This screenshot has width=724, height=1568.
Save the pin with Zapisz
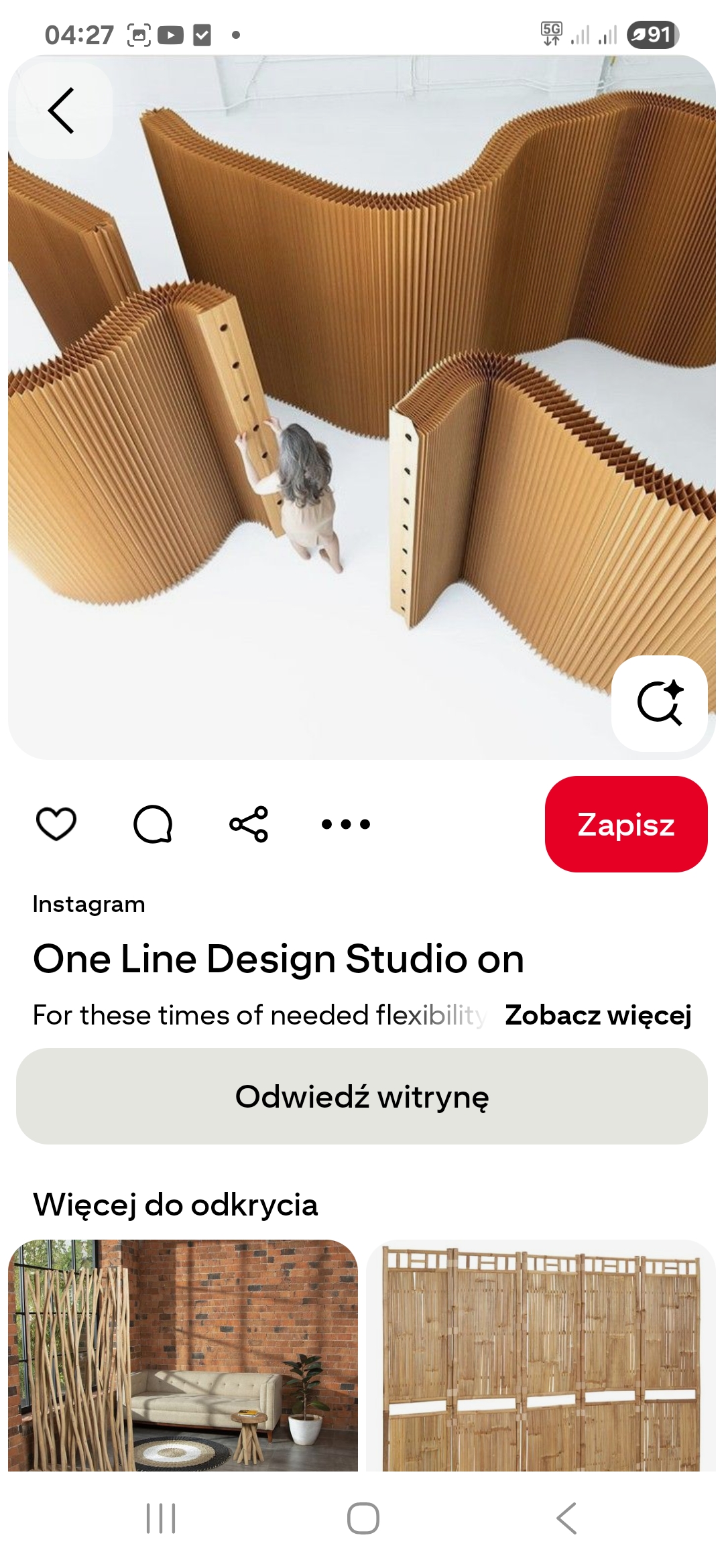pyautogui.click(x=625, y=824)
